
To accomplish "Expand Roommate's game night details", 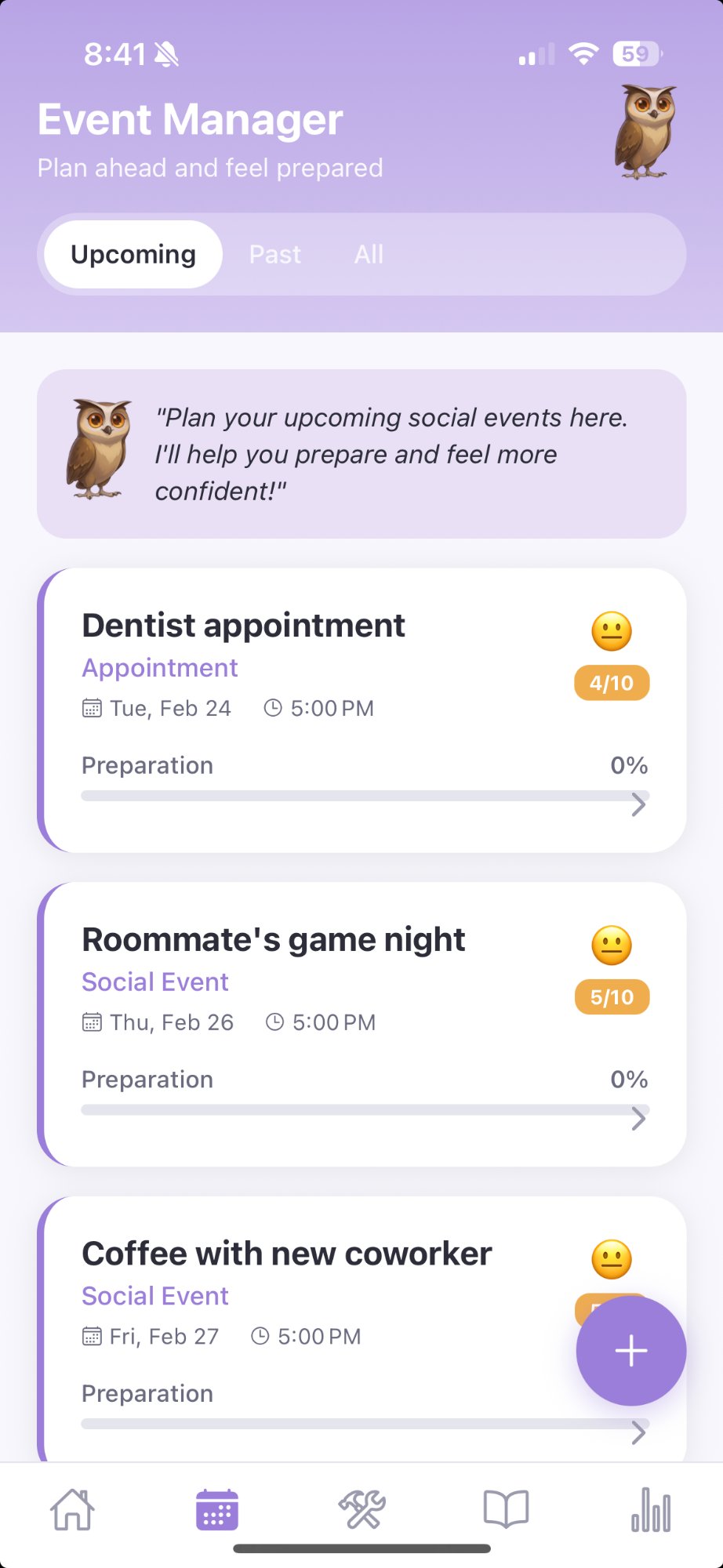I will (638, 1118).
